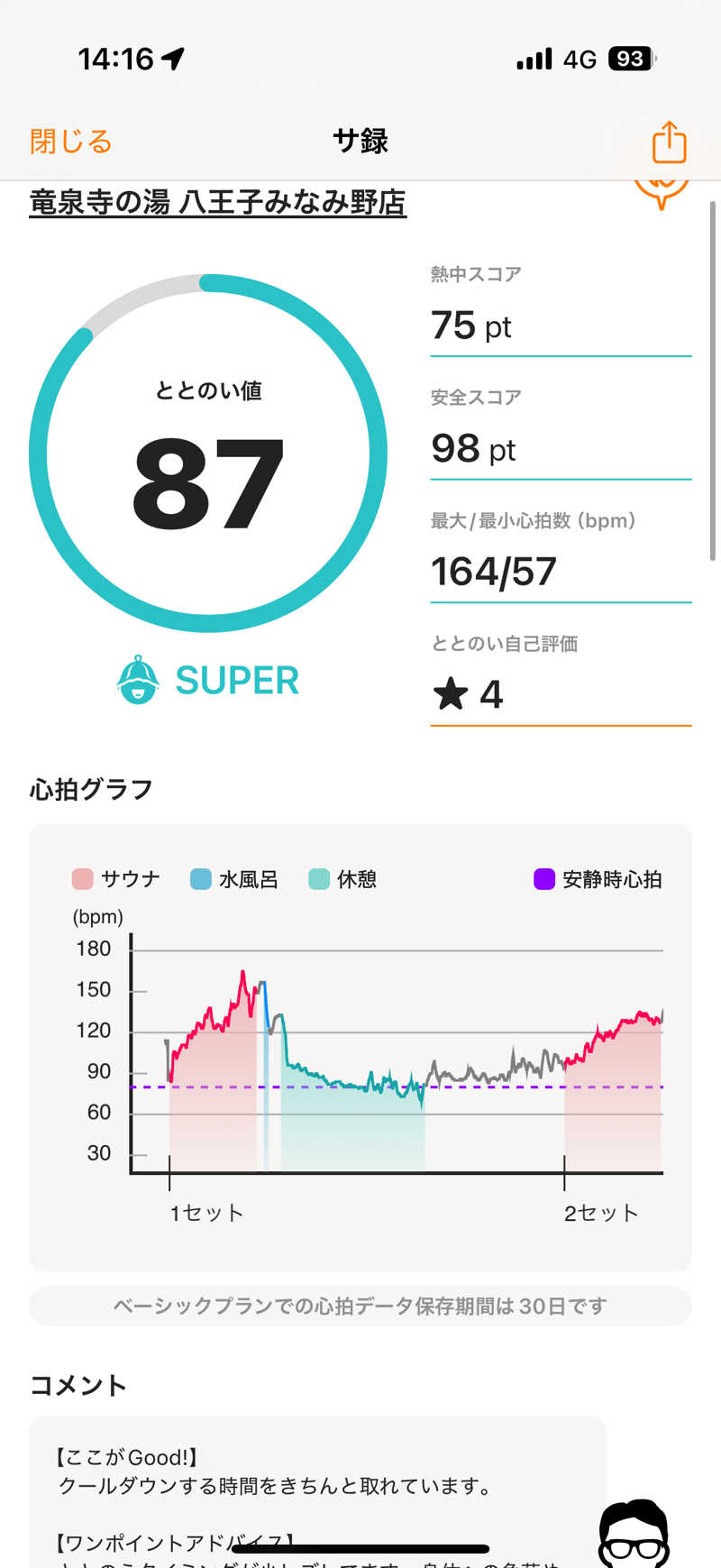721x1568 pixels.
Task: Share this sauna record
Action: click(x=669, y=142)
